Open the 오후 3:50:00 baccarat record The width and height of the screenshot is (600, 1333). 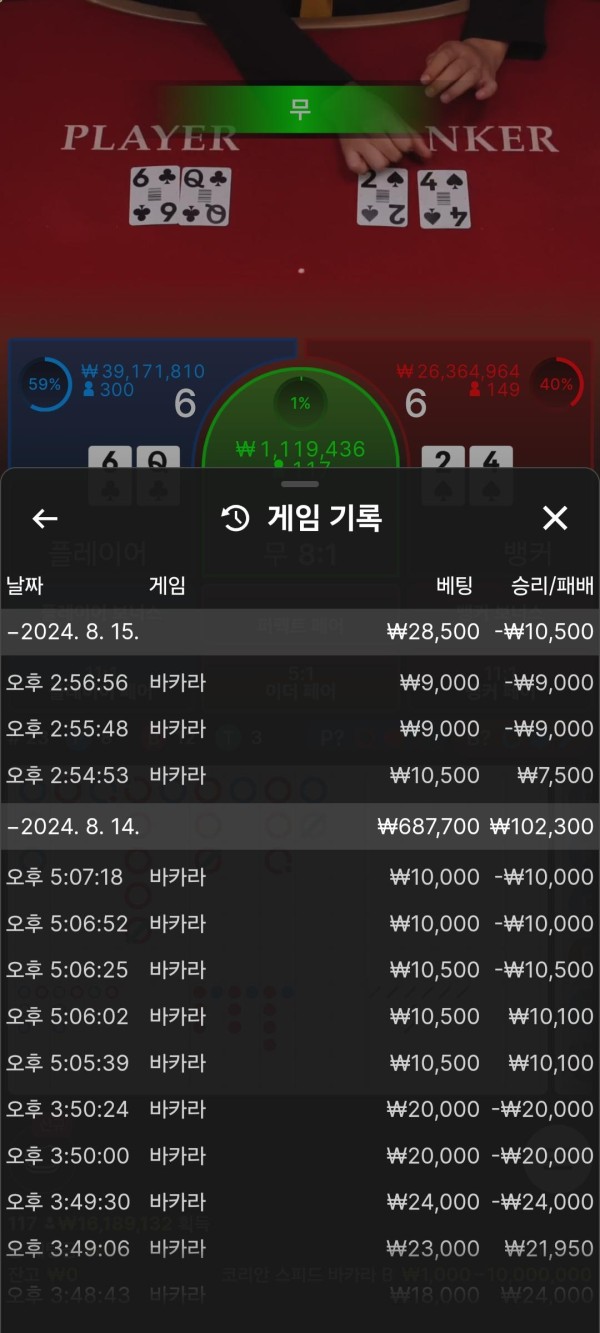coord(300,1155)
